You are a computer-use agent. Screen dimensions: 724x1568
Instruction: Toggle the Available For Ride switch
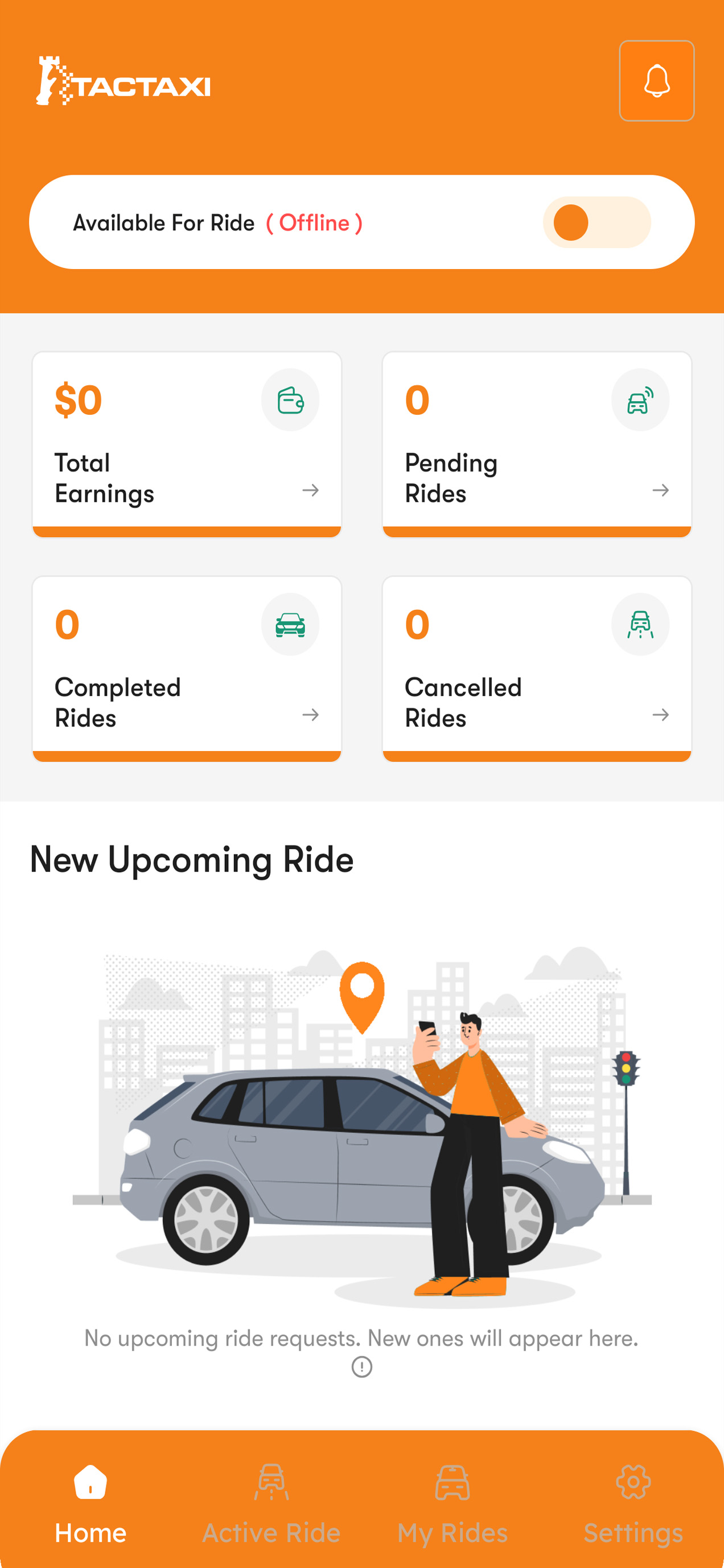tap(596, 222)
